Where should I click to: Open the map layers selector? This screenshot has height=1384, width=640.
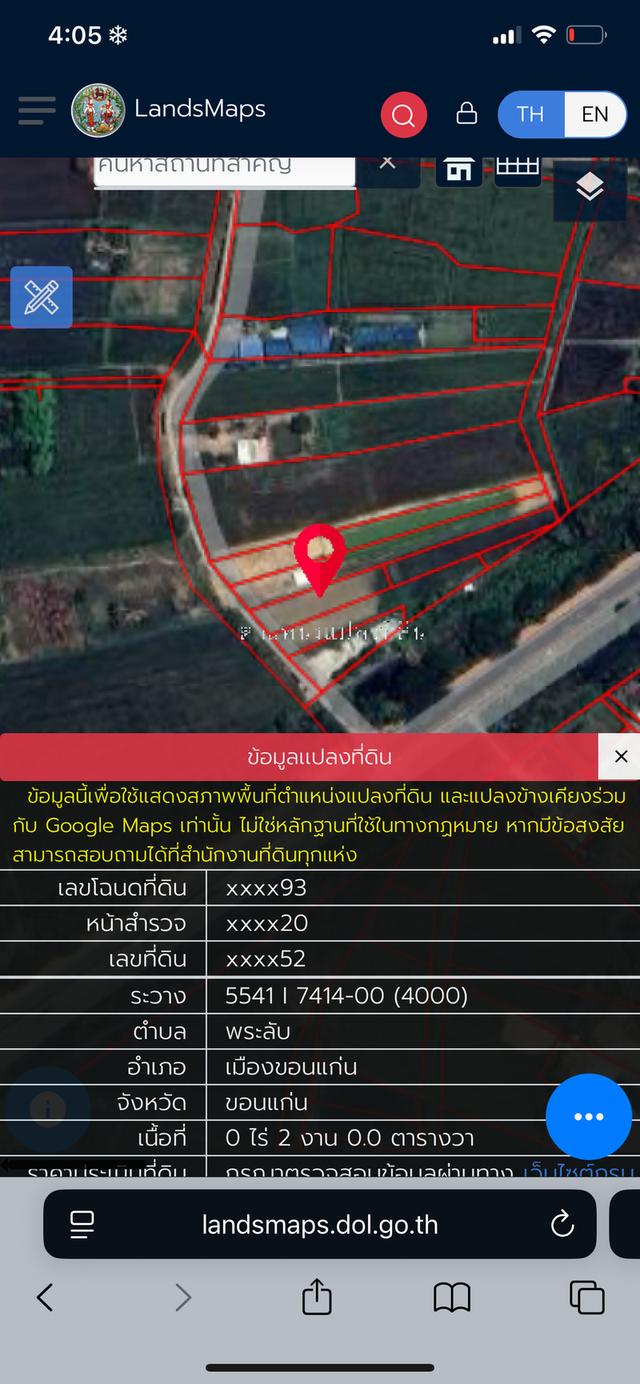[590, 187]
